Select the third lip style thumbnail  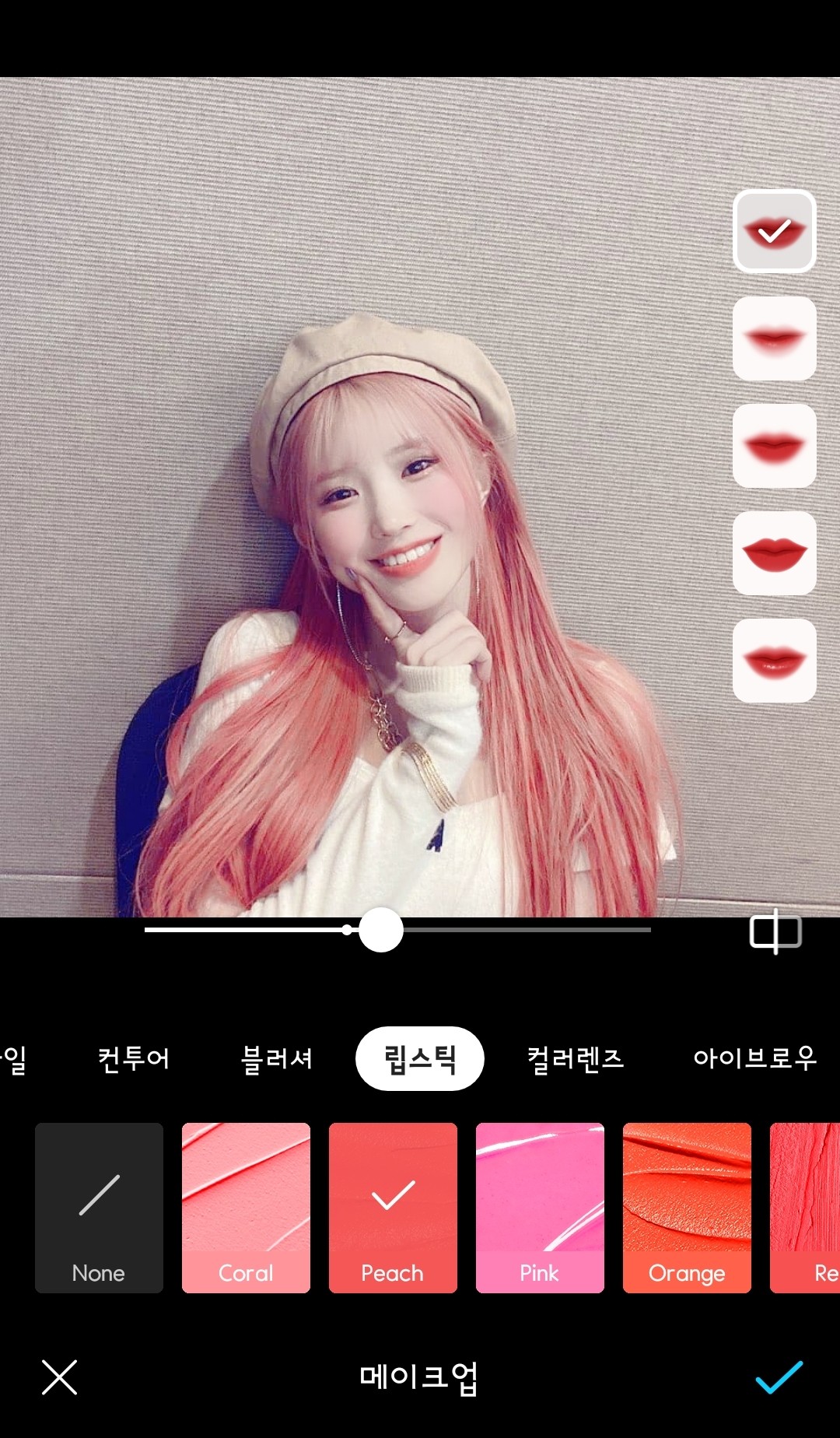[775, 446]
